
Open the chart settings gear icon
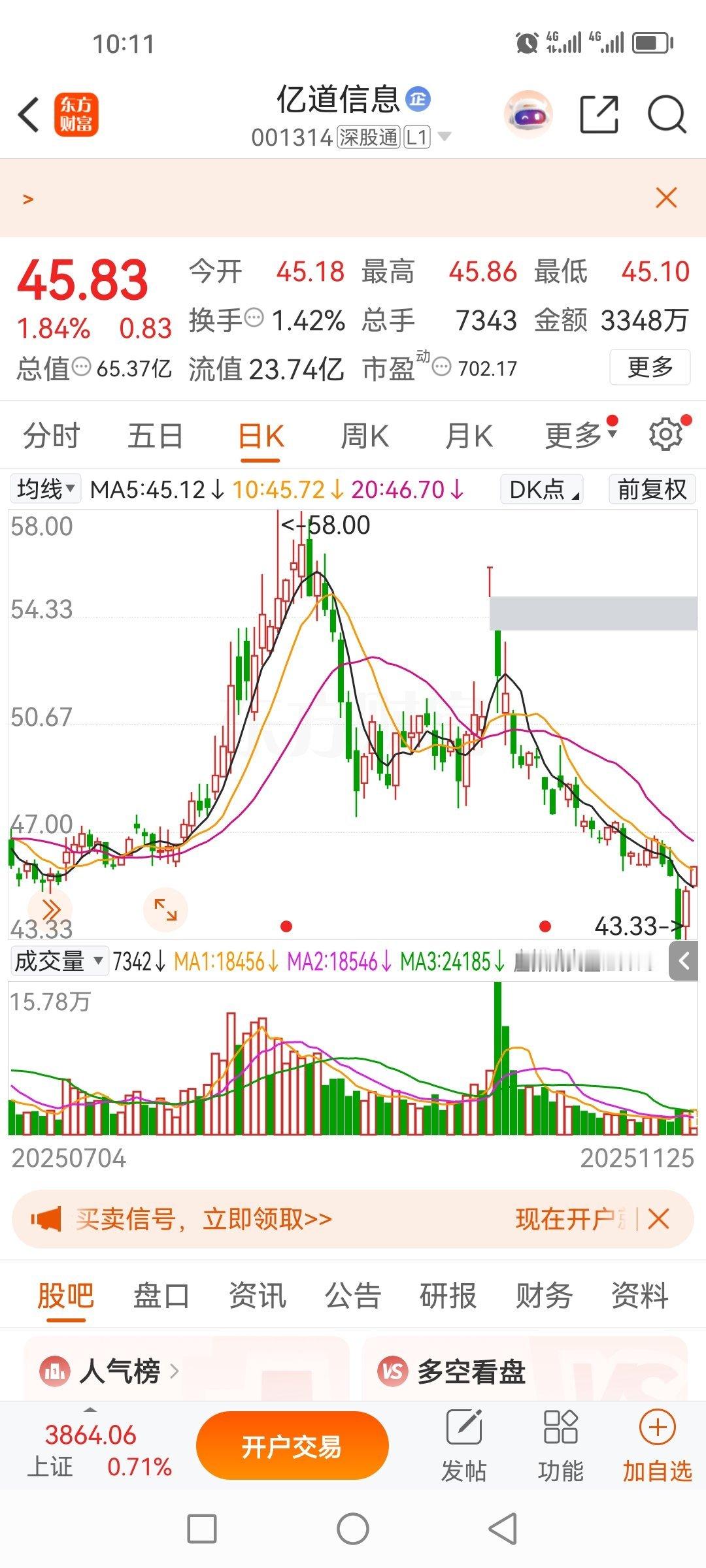665,433
